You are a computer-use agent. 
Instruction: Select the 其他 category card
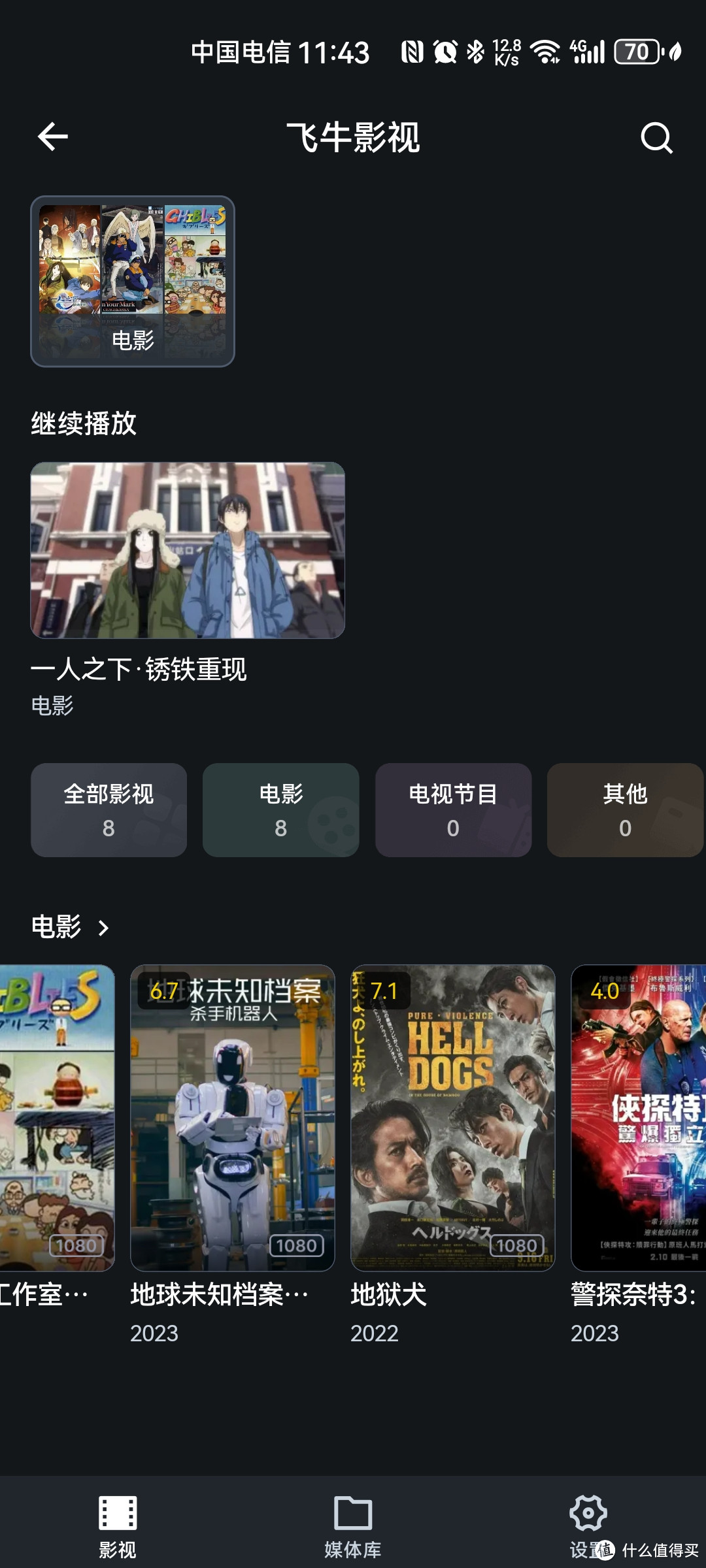pyautogui.click(x=624, y=810)
